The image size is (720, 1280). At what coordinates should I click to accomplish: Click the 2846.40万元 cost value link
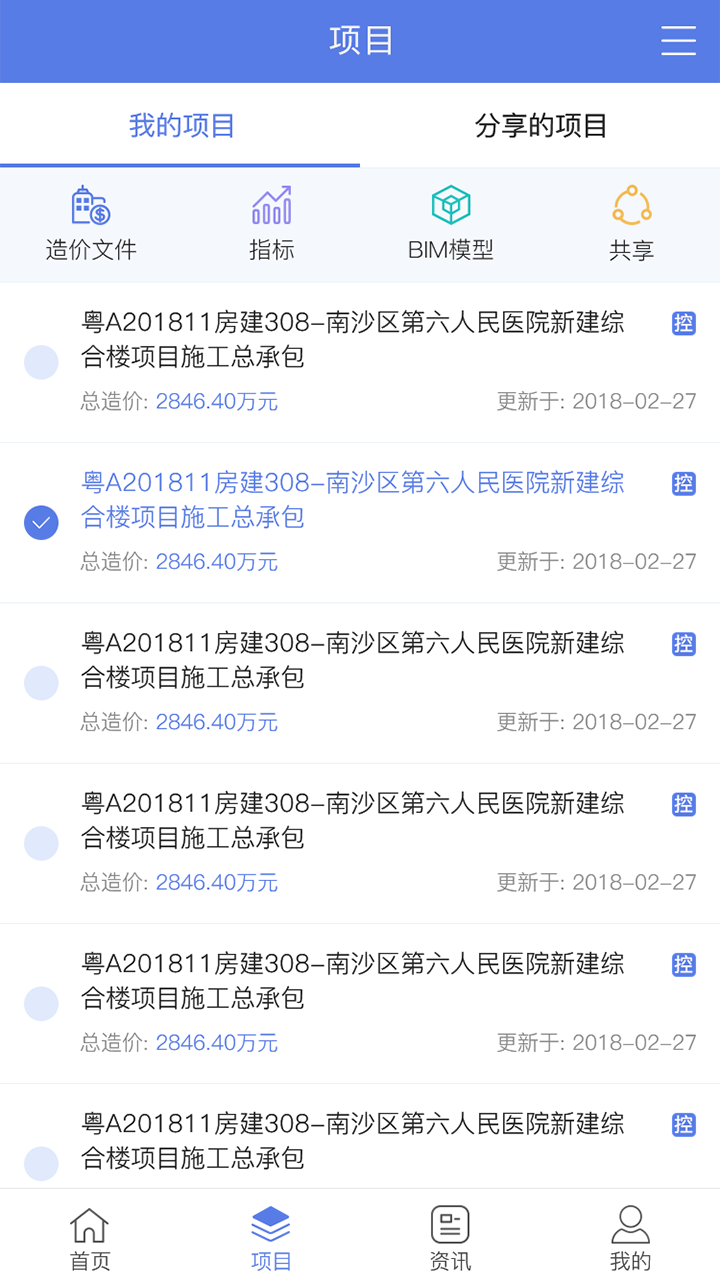click(x=217, y=401)
